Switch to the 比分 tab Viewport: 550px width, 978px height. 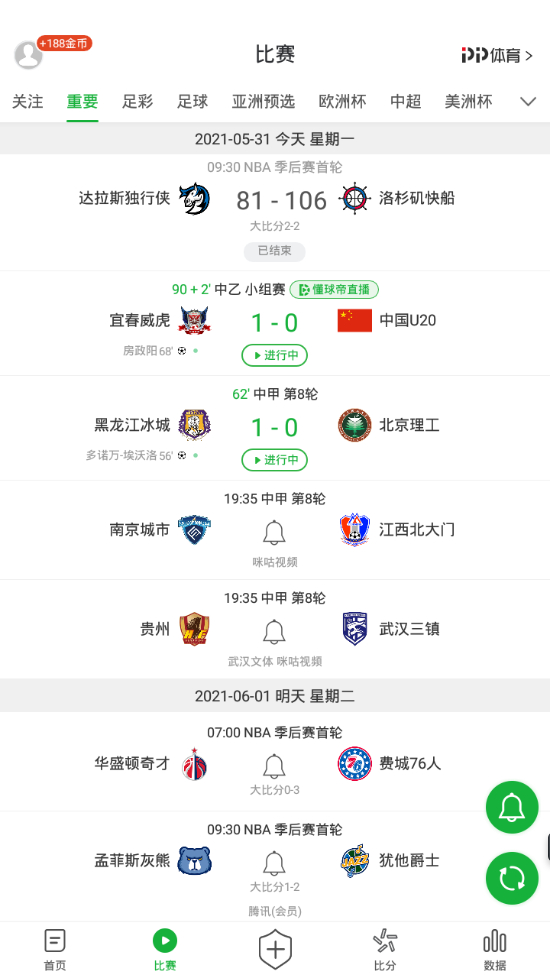tap(385, 949)
